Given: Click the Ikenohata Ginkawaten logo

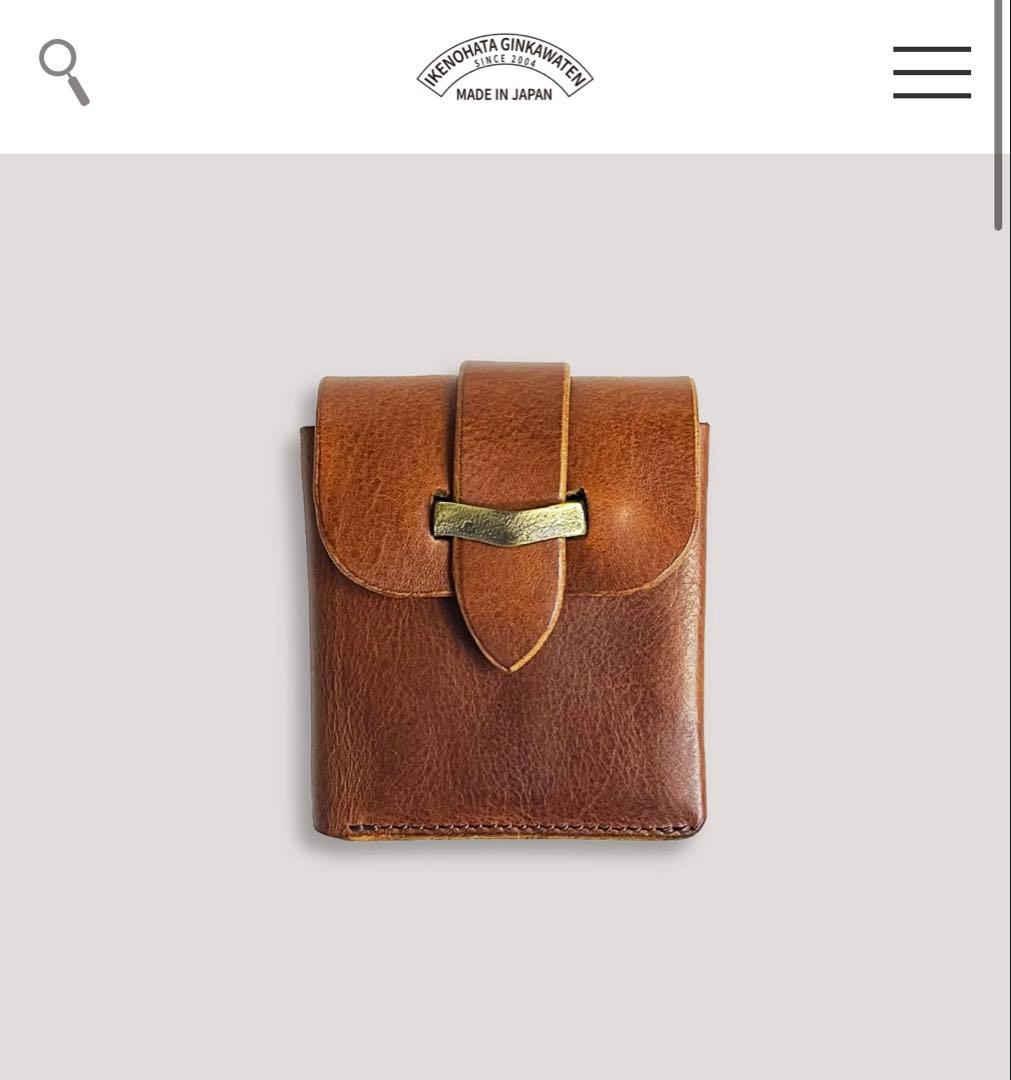Looking at the screenshot, I should (505, 72).
